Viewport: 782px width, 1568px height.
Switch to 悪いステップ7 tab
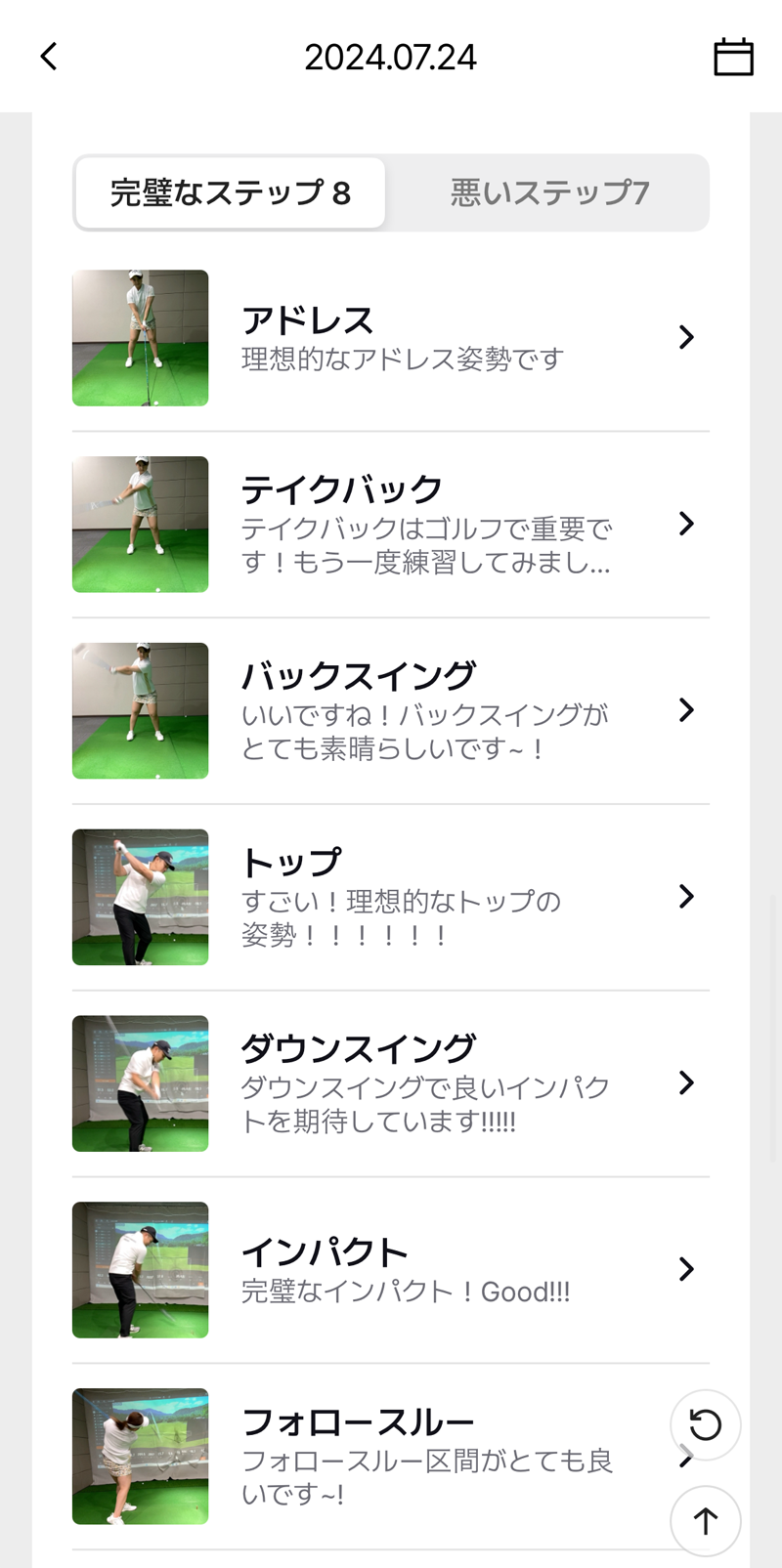[x=549, y=192]
